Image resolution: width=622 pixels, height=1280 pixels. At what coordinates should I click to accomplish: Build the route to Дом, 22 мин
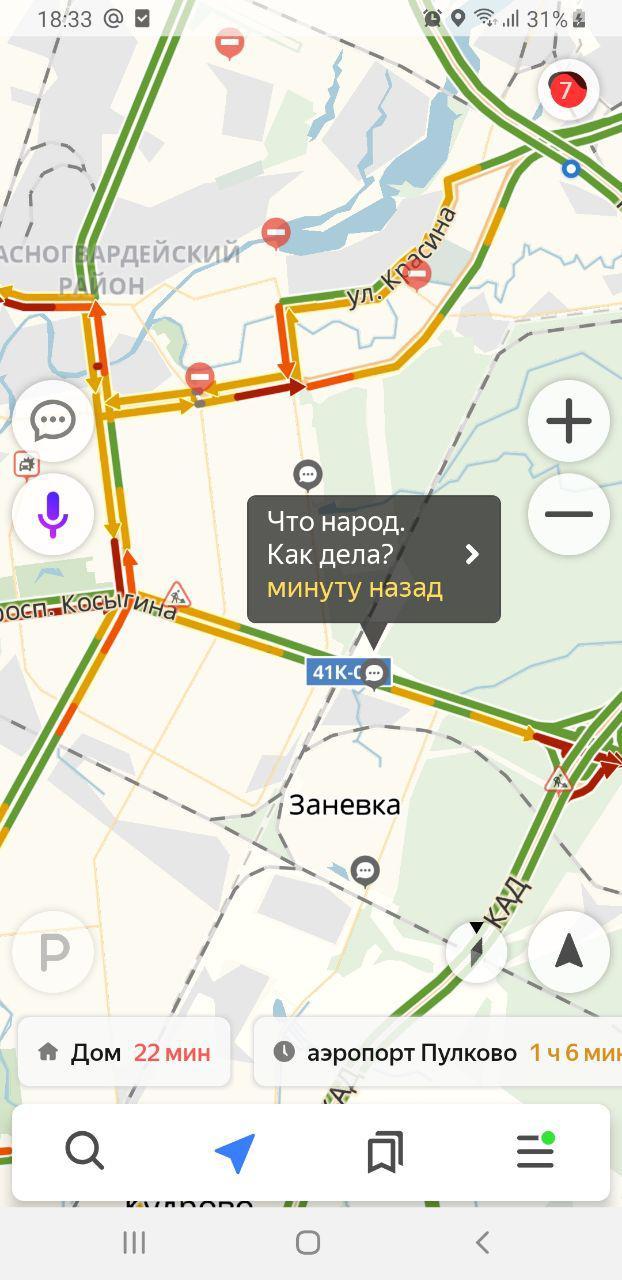pos(124,1052)
